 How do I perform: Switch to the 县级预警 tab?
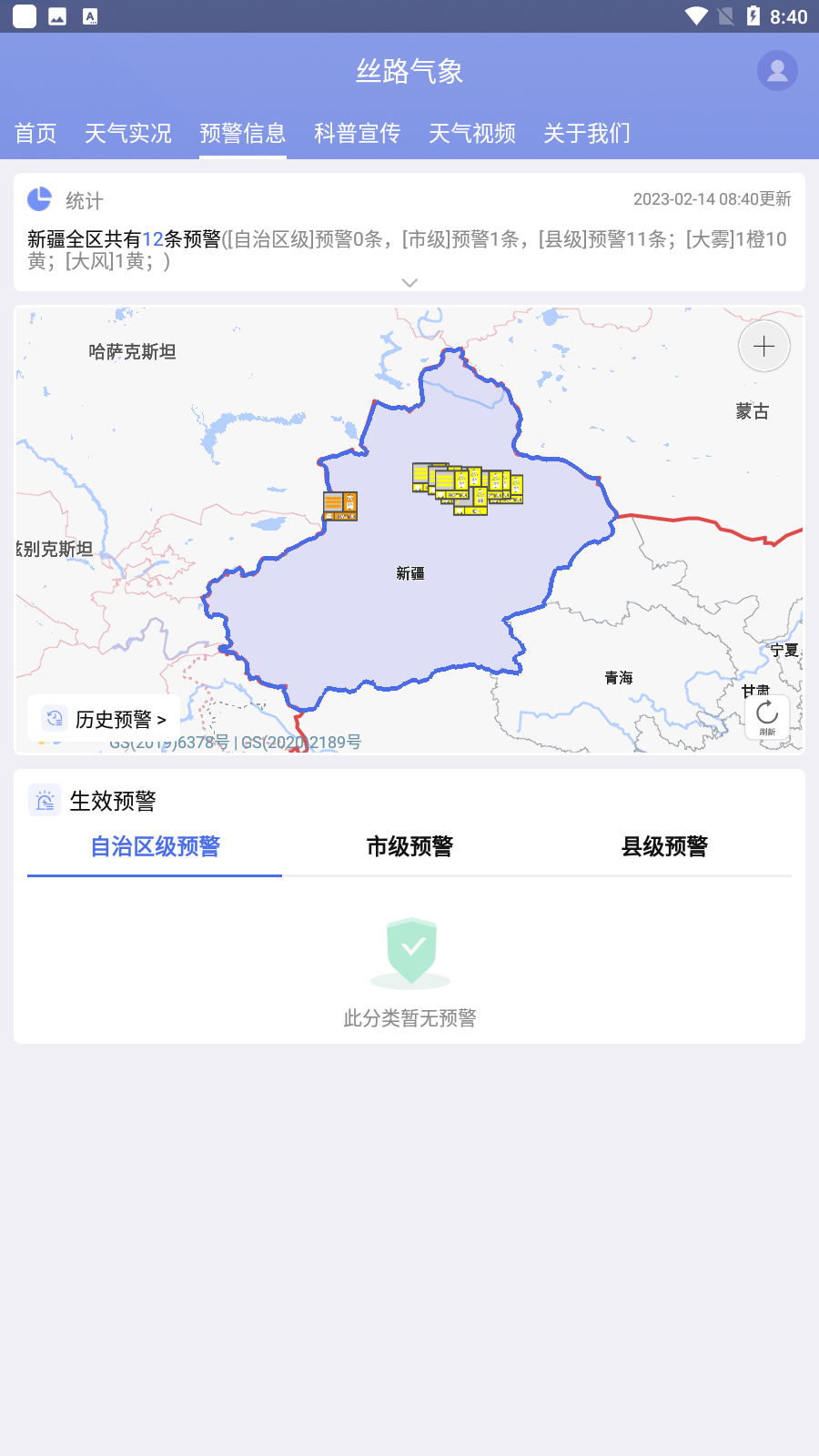coord(664,847)
